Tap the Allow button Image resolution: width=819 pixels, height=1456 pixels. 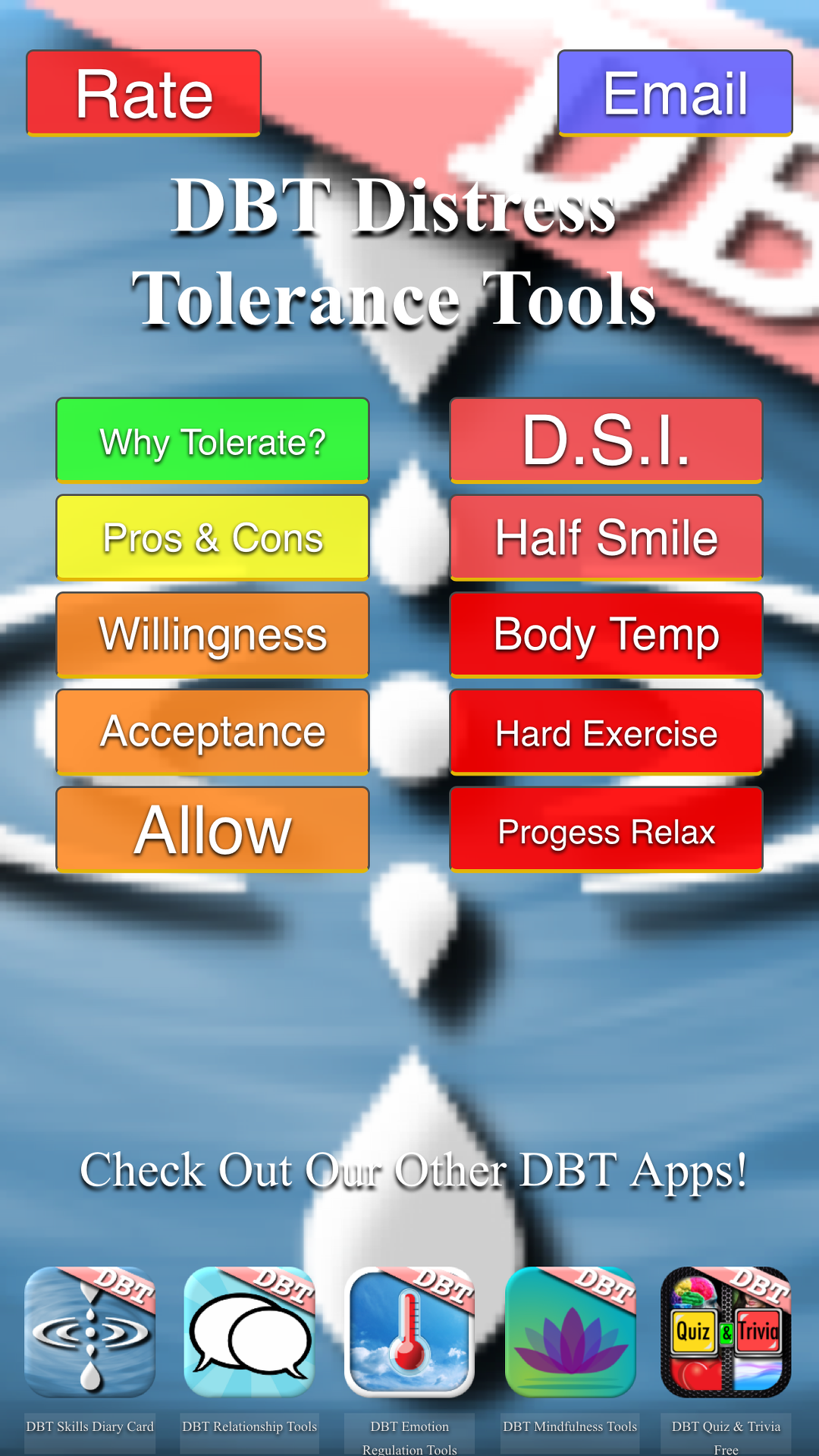pos(212,830)
